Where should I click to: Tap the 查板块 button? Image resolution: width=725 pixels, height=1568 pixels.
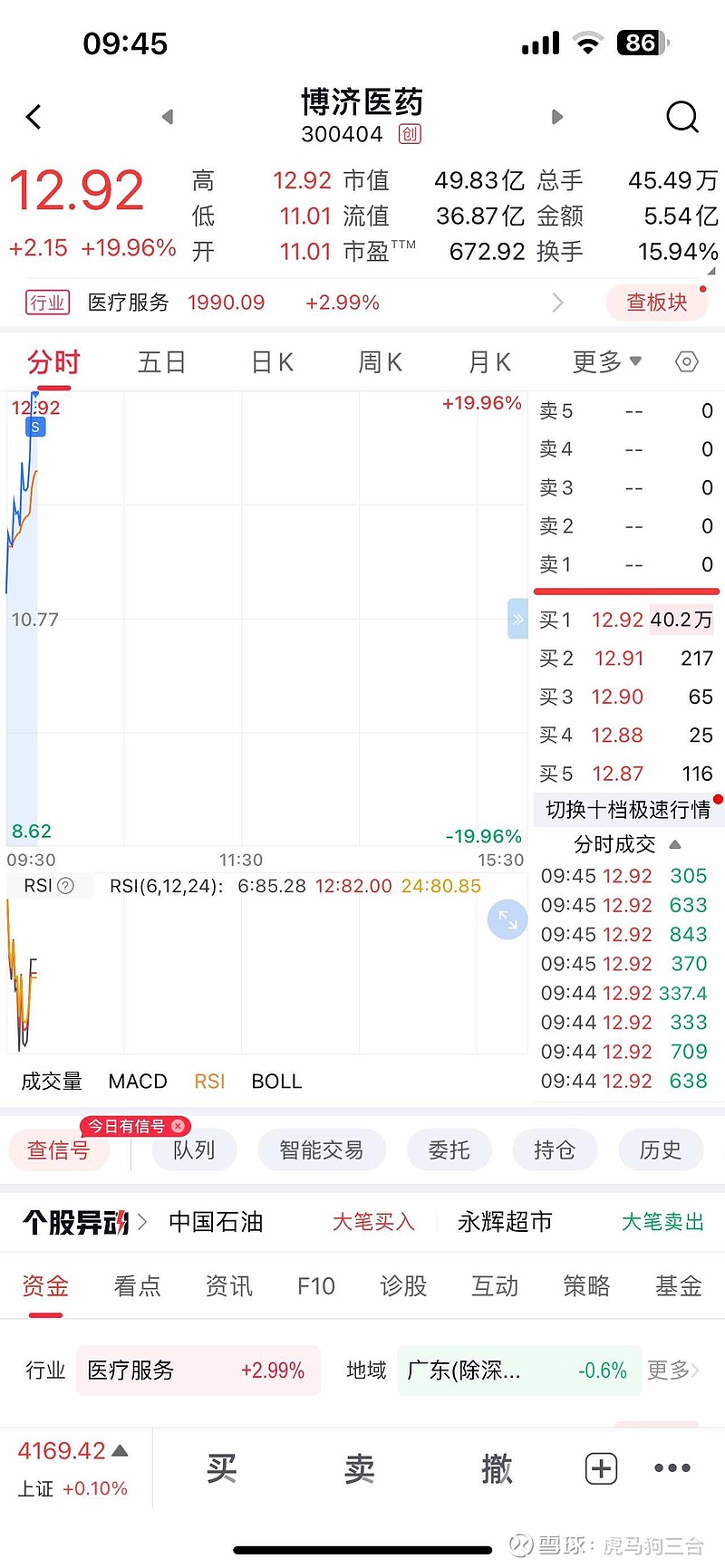point(656,302)
